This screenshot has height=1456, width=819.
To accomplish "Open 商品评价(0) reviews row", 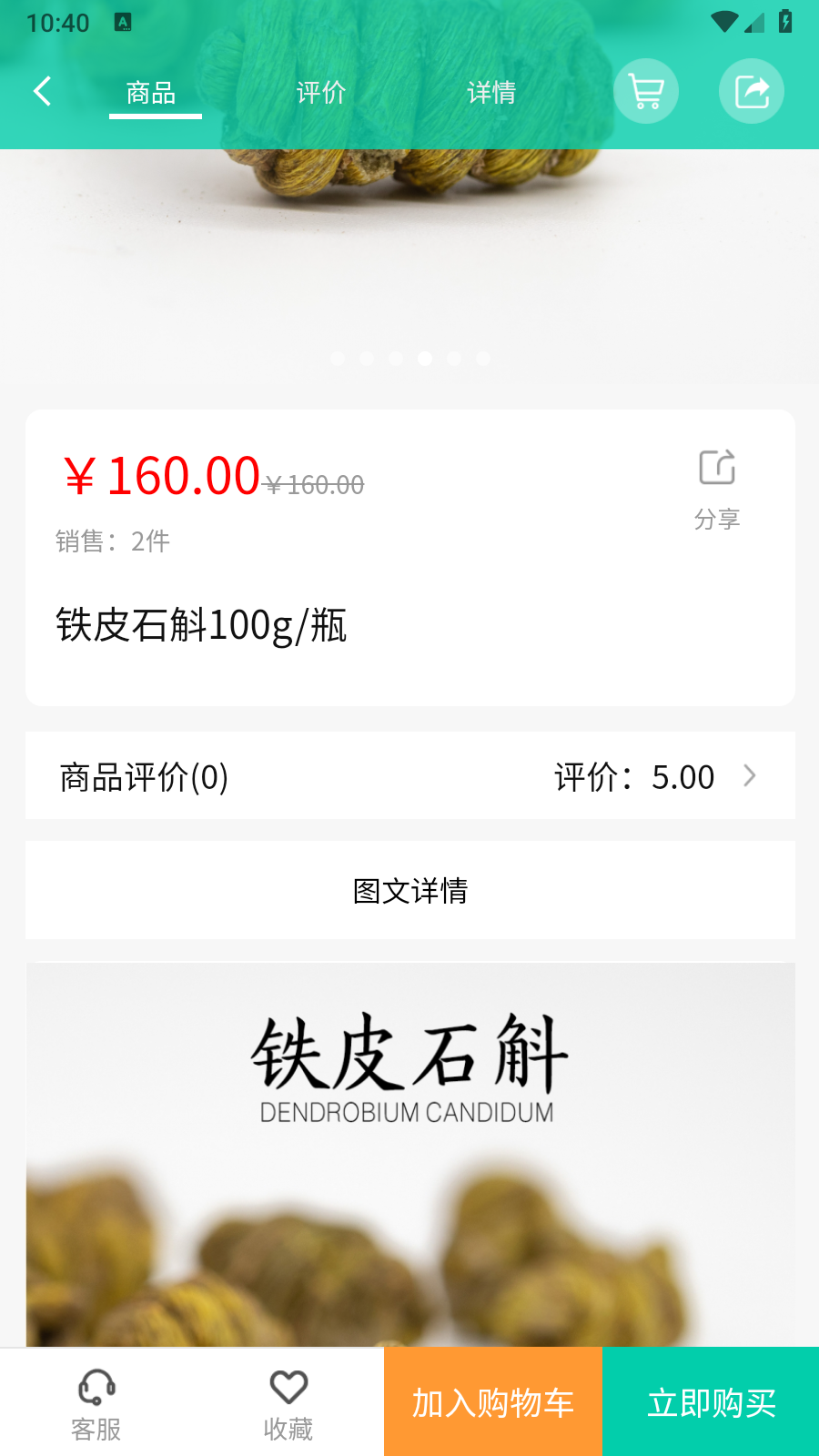I will pos(409,776).
